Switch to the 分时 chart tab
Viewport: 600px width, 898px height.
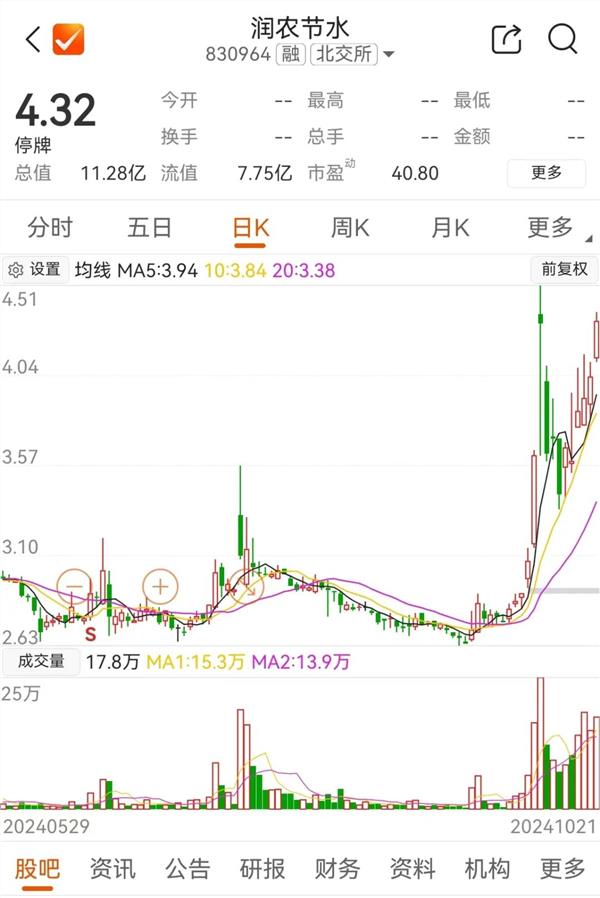coord(50,228)
